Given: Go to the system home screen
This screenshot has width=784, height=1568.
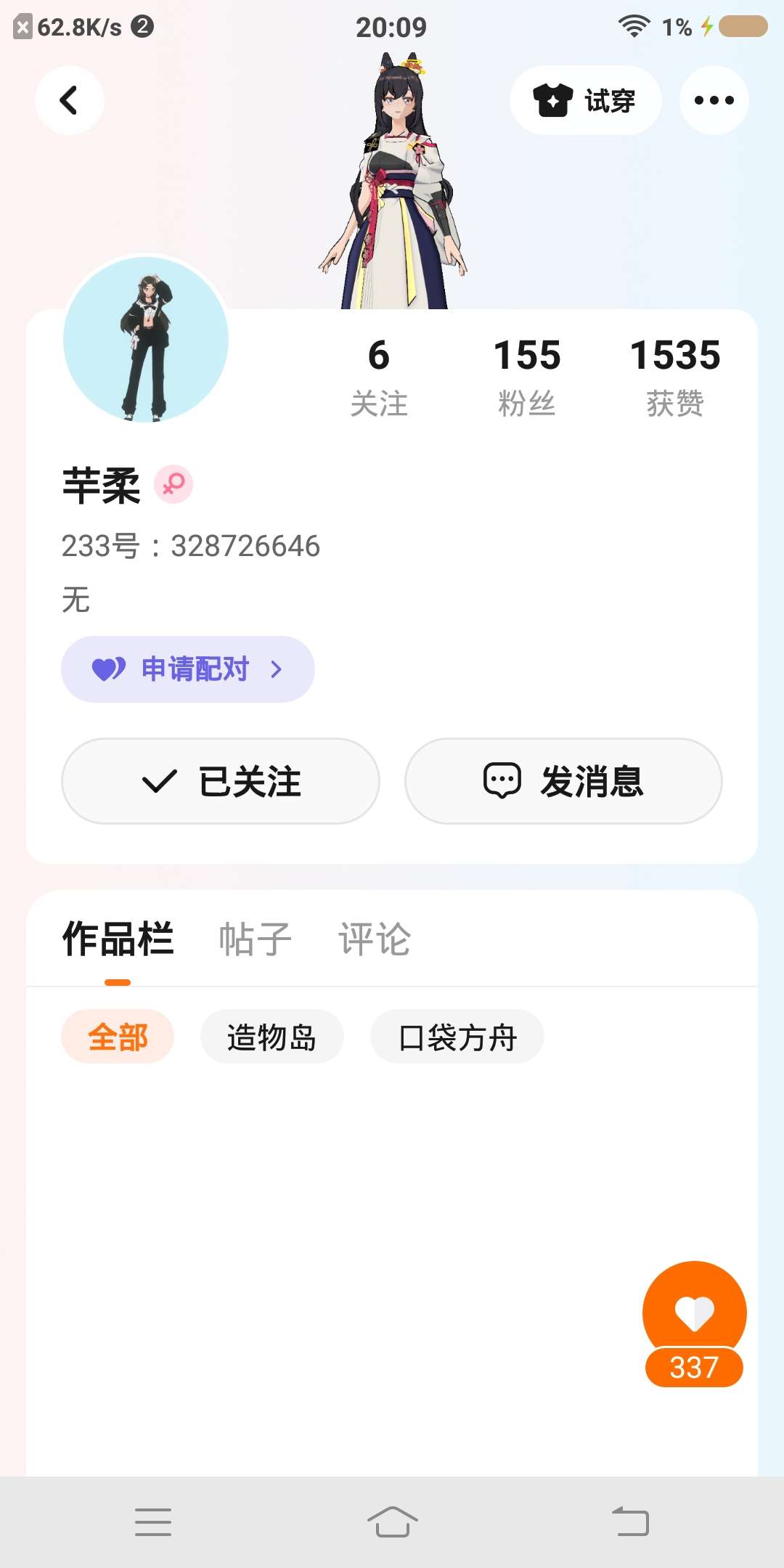Looking at the screenshot, I should click(x=392, y=1522).
